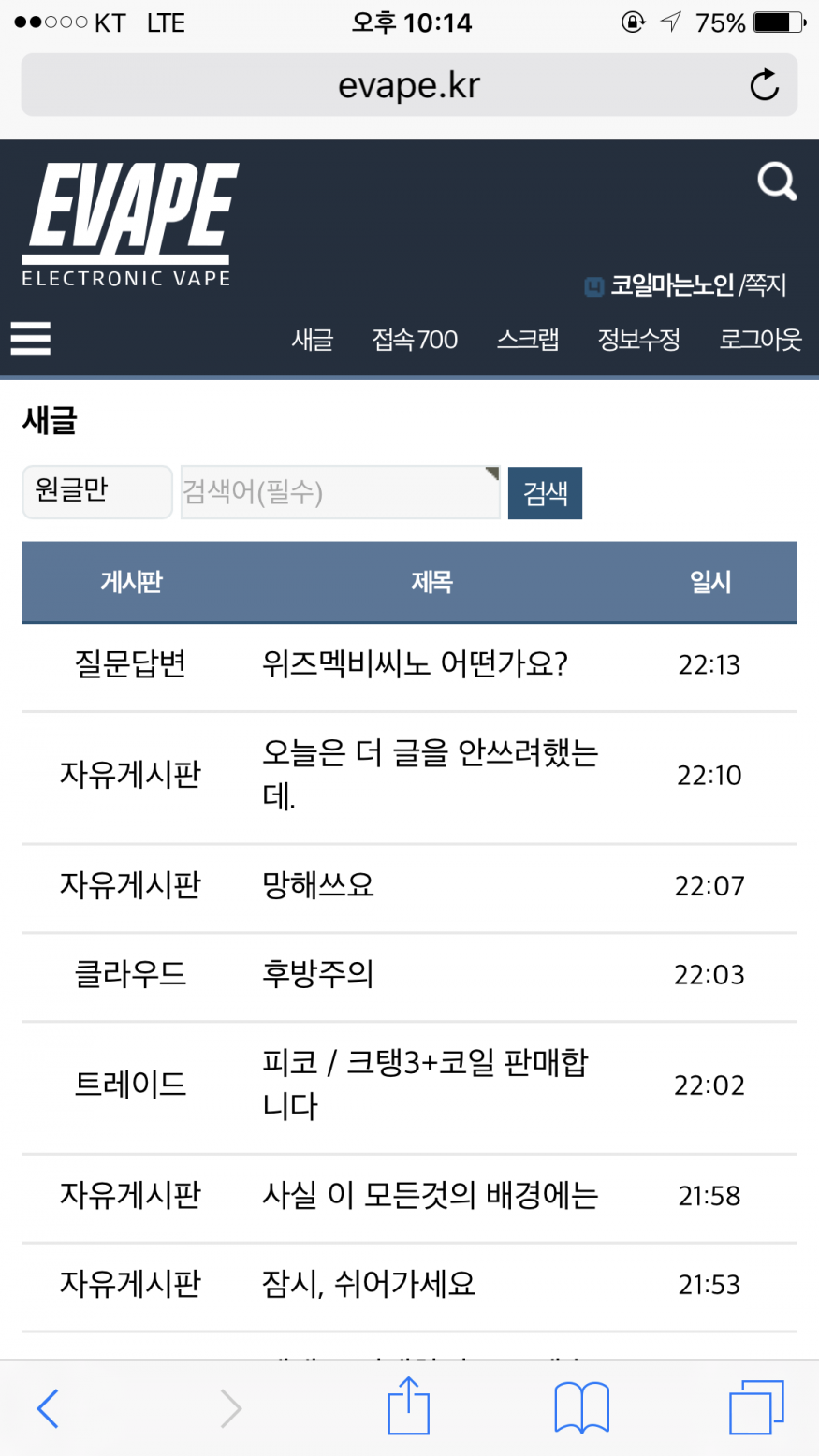Log out with 로그아웃
Screen dimensions: 819x1456
(x=760, y=339)
